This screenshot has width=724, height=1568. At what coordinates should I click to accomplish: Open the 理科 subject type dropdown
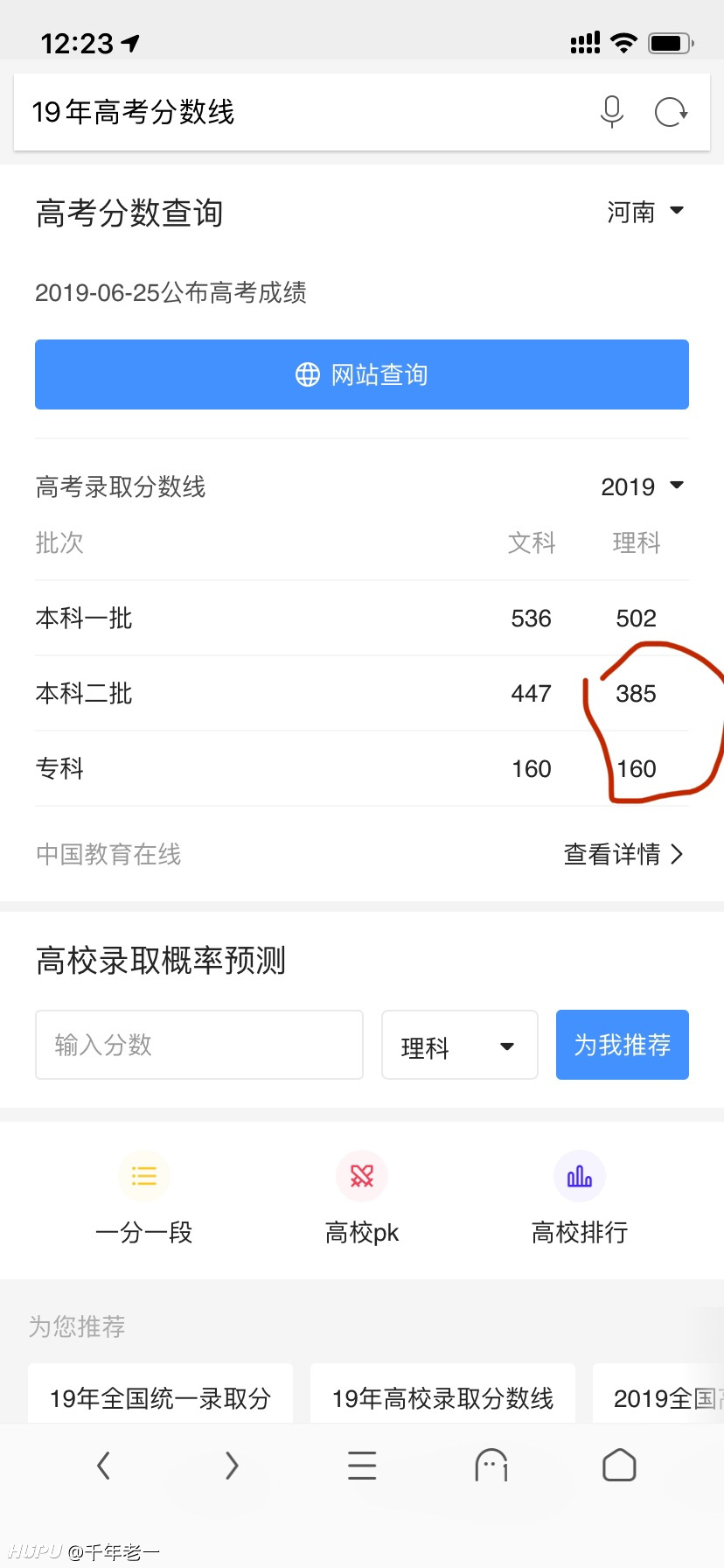pos(460,1045)
